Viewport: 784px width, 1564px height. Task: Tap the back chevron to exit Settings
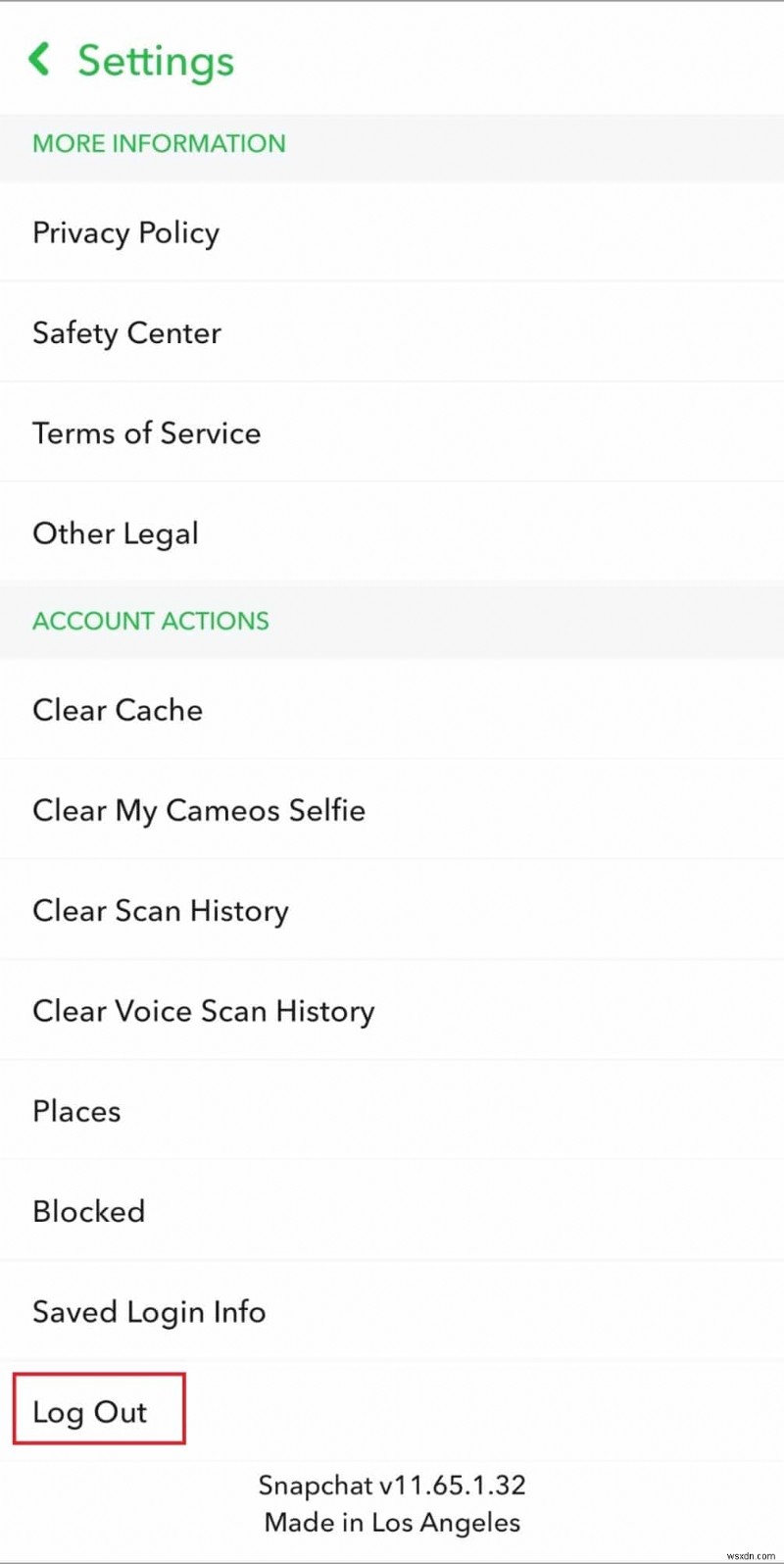(x=39, y=59)
